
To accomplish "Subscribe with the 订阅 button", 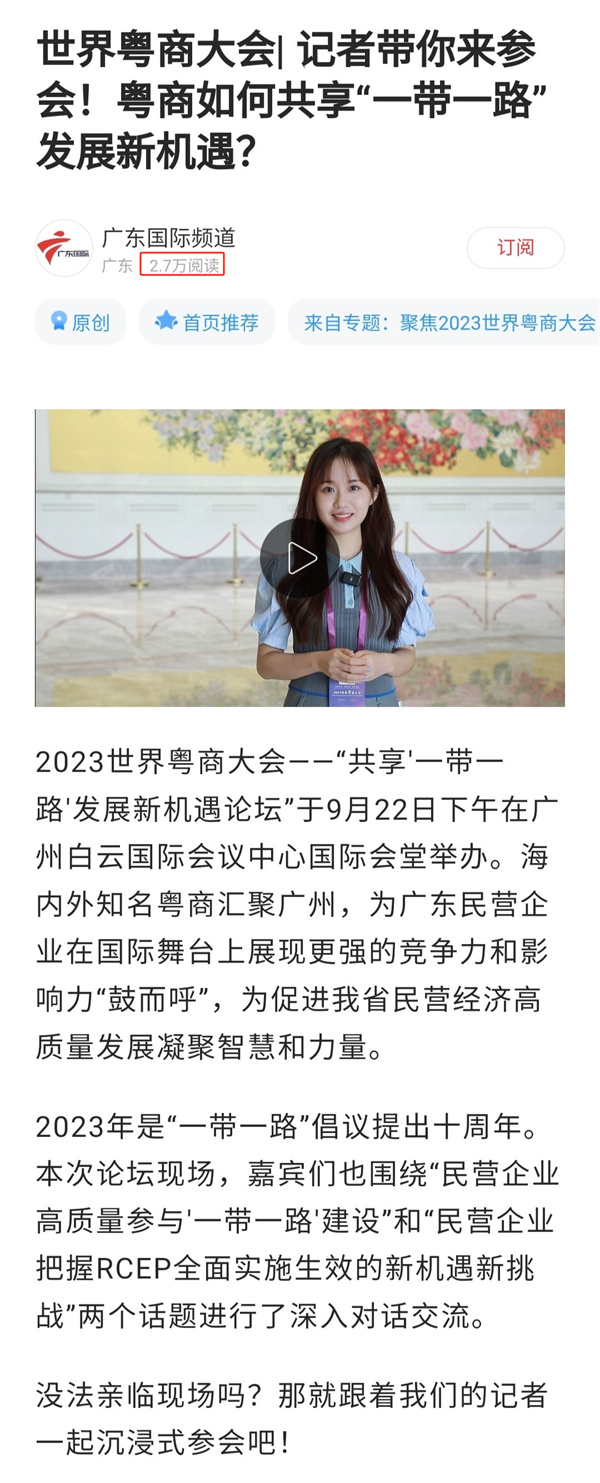I will coord(515,248).
